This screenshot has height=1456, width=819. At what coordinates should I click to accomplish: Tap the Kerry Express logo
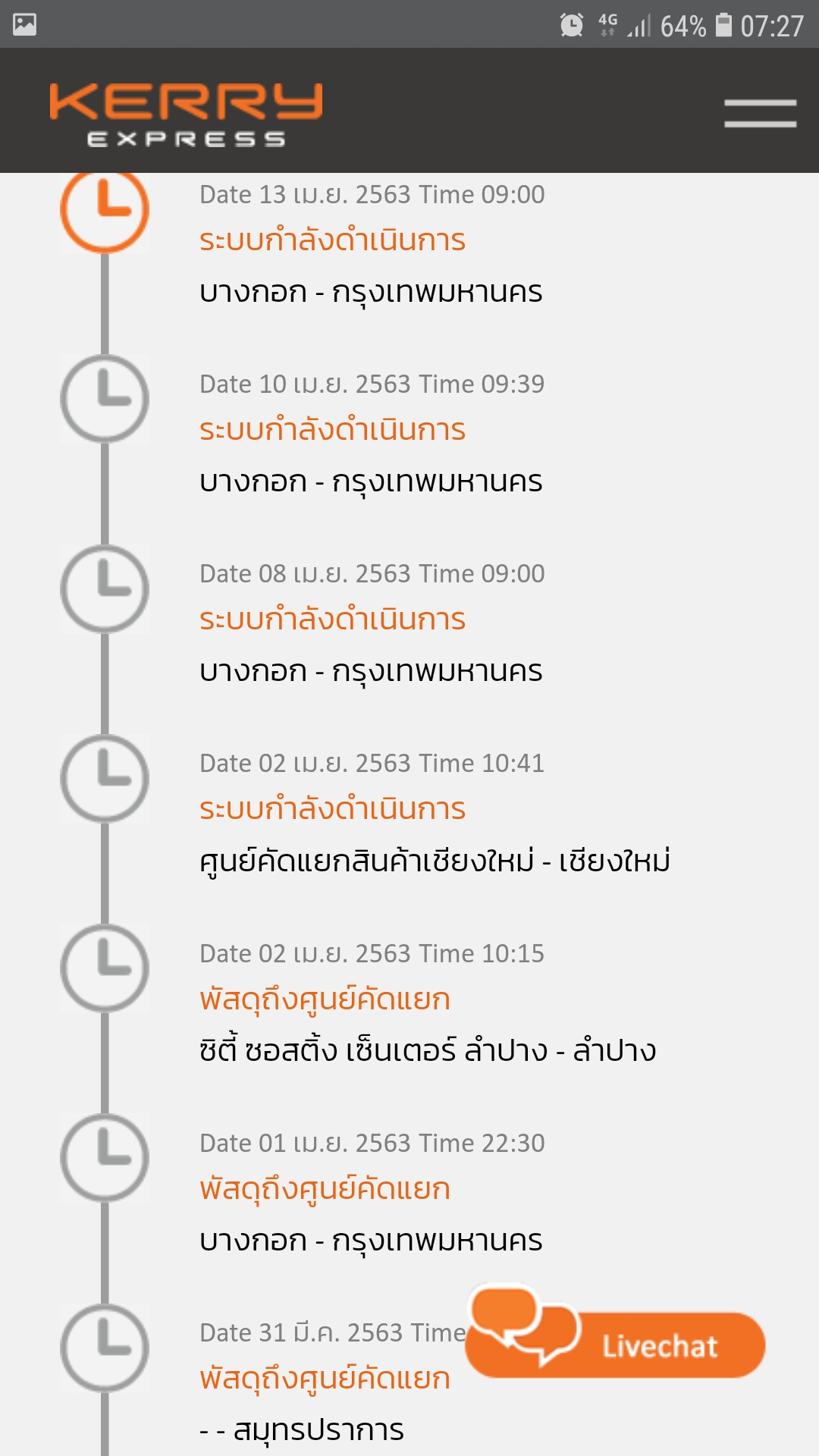tap(186, 114)
